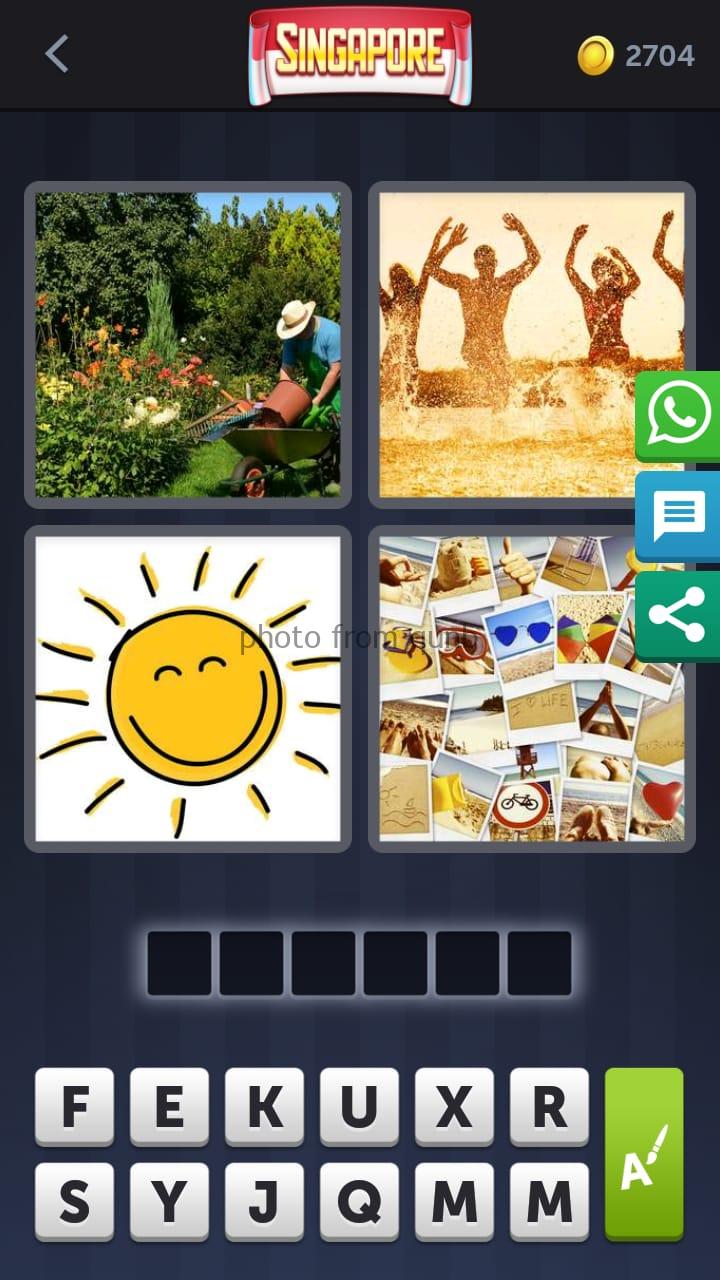
Task: Choose the letter E tile
Action: click(169, 1106)
